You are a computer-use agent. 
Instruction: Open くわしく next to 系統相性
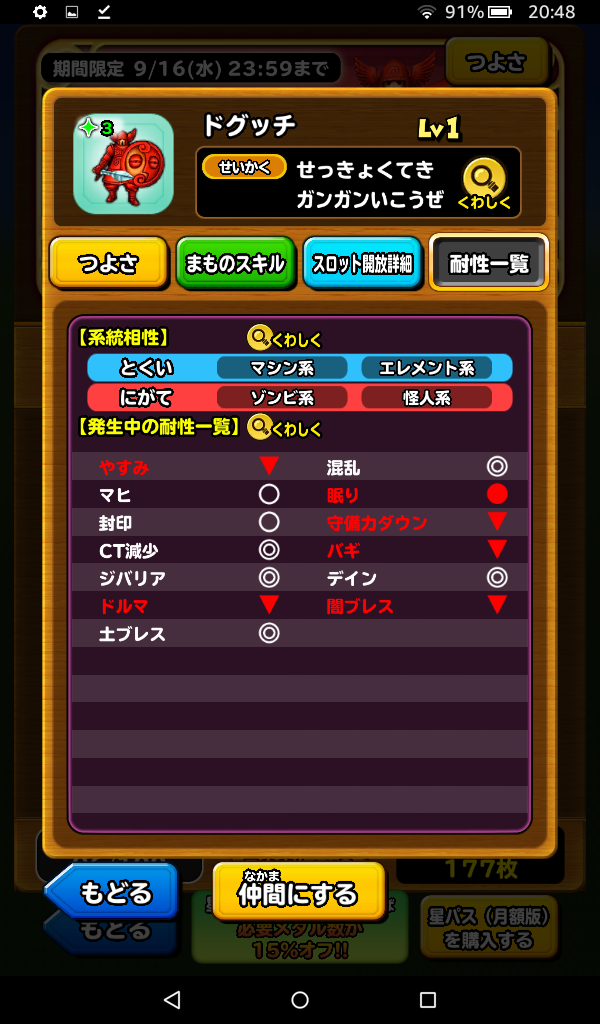285,339
